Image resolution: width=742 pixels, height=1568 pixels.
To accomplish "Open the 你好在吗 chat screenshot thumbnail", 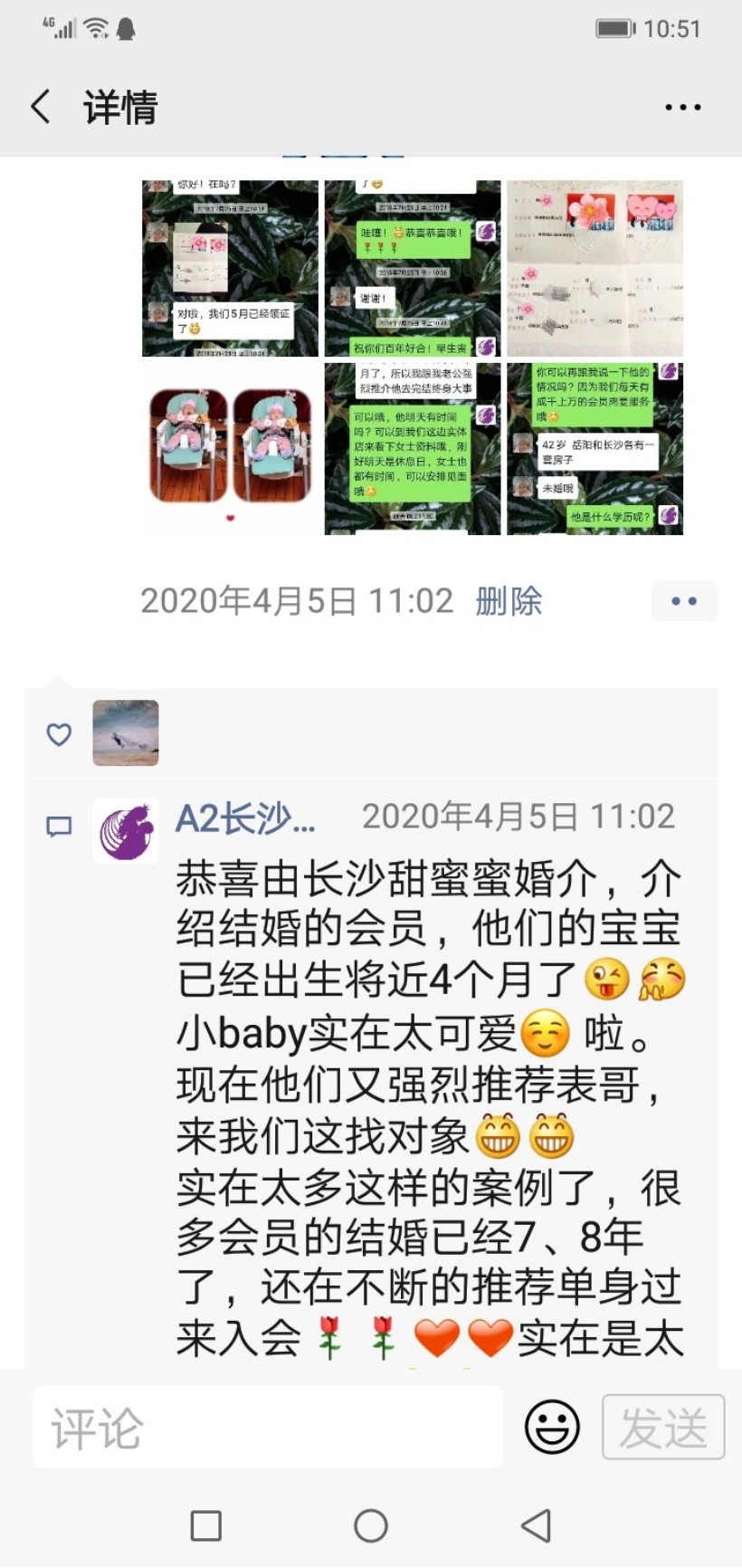I will coord(230,268).
